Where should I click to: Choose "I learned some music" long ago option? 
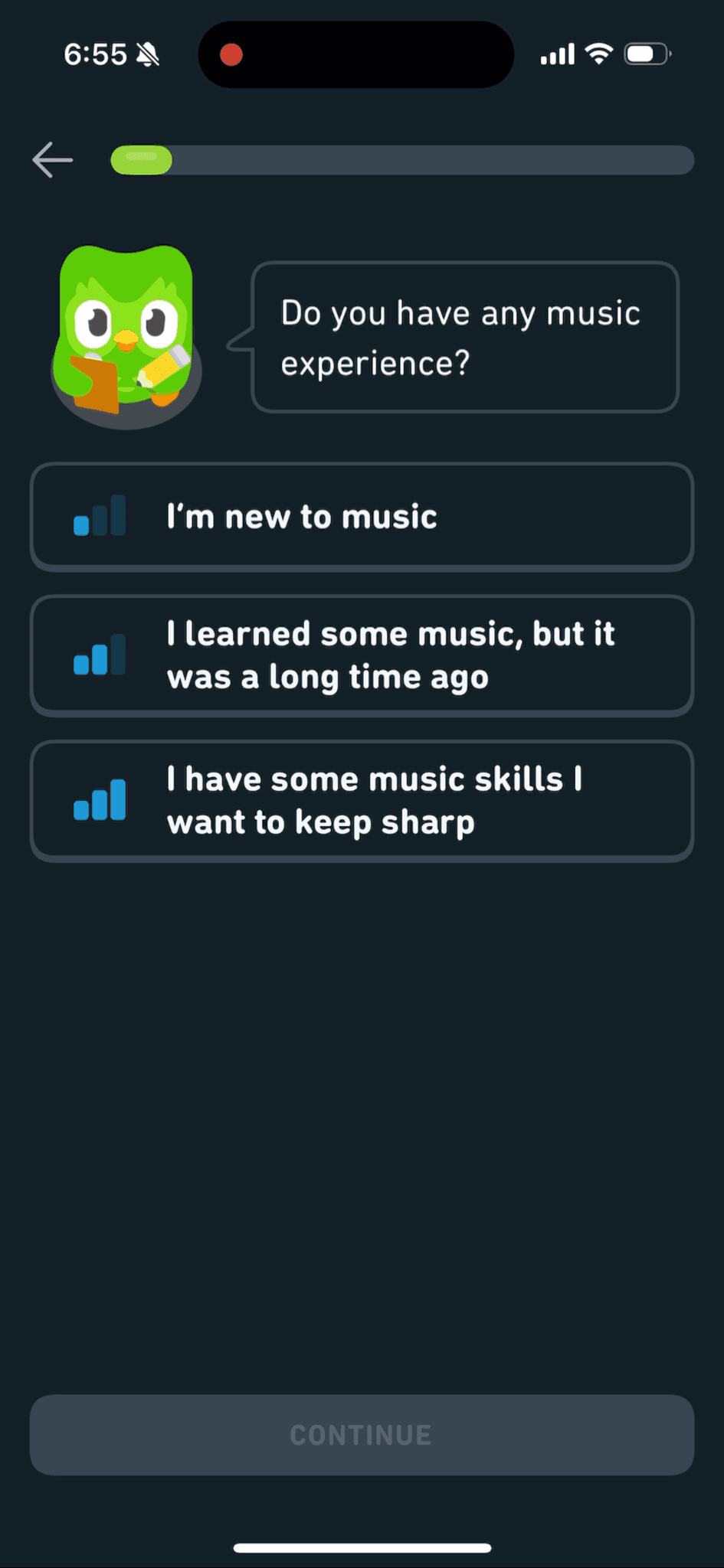tap(362, 655)
